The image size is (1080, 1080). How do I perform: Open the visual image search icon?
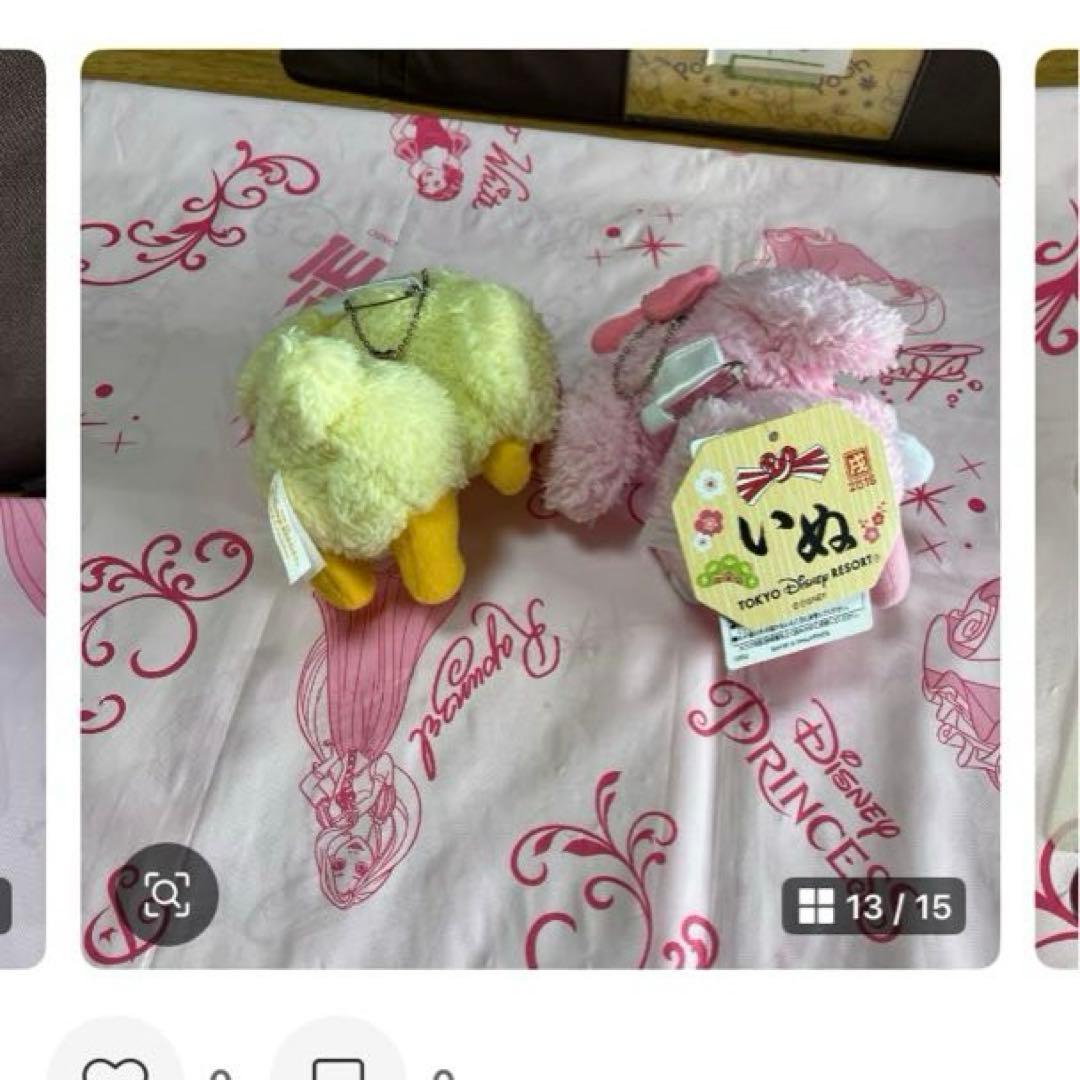click(x=166, y=894)
